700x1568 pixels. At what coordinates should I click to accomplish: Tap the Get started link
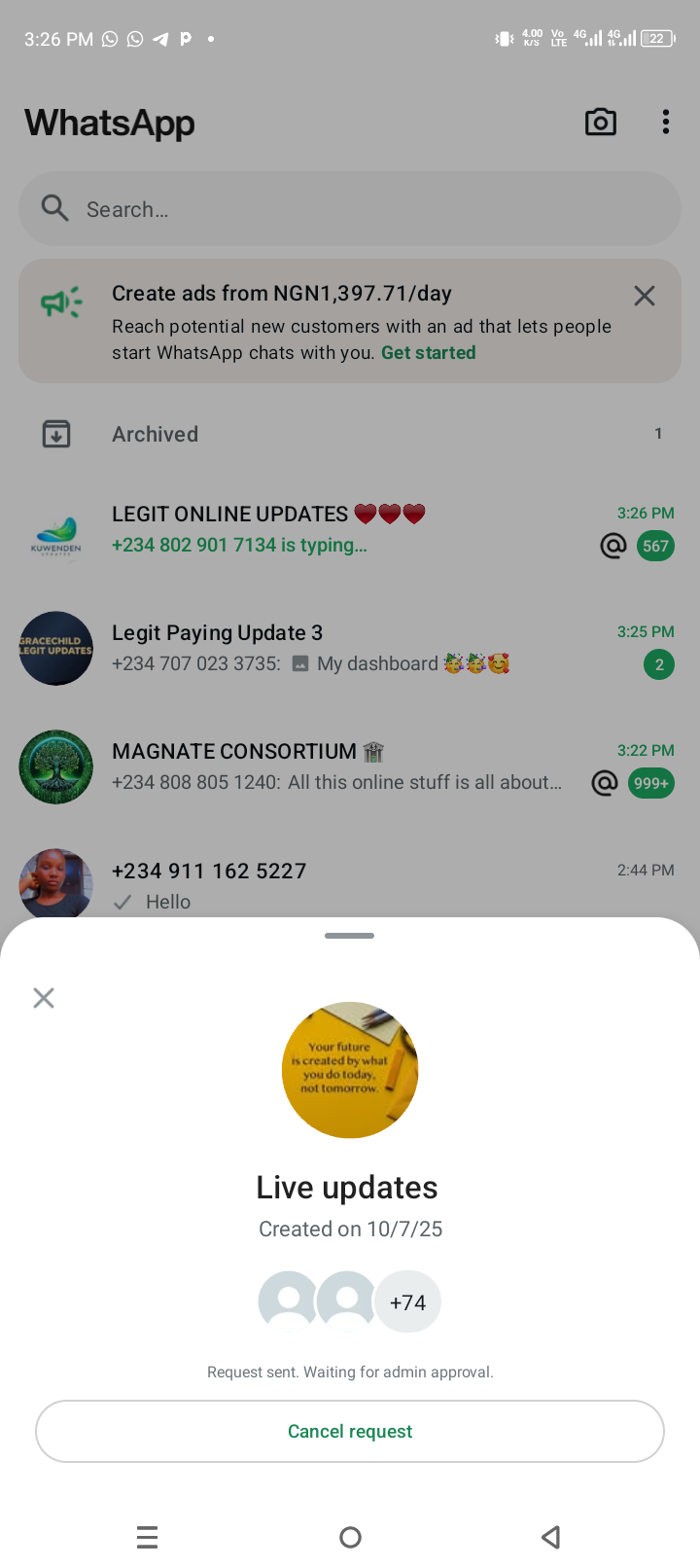tap(428, 353)
